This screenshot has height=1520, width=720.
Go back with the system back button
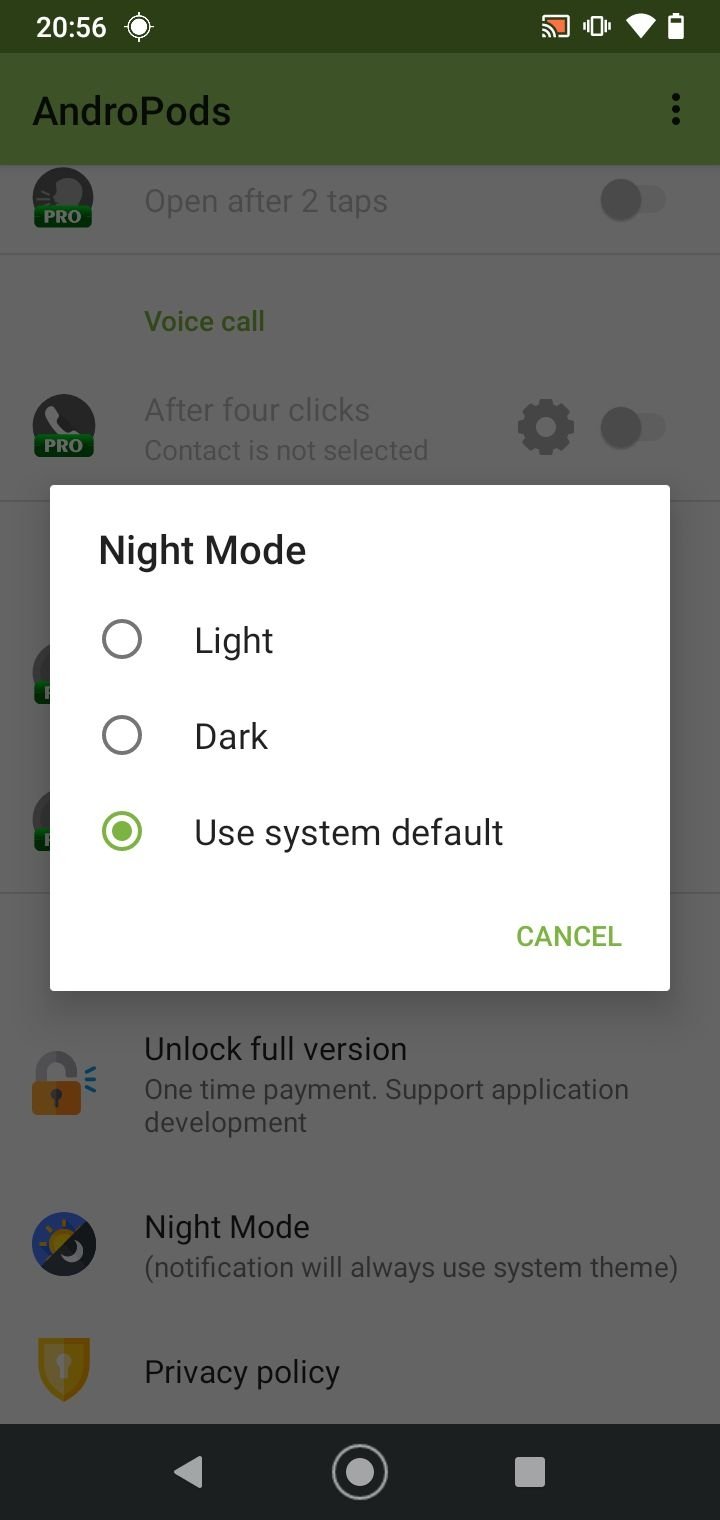point(188,1472)
